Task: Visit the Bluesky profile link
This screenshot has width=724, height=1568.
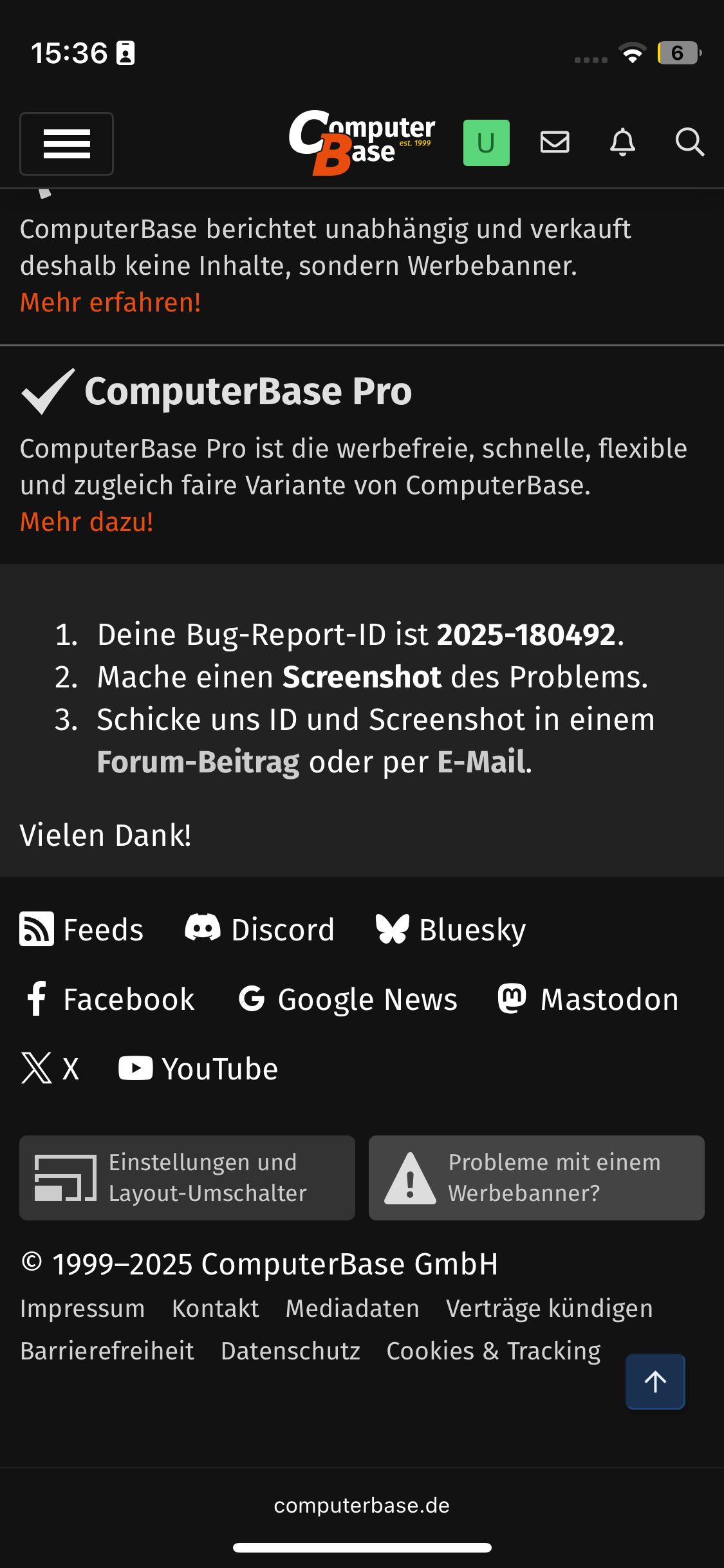Action: pos(451,929)
